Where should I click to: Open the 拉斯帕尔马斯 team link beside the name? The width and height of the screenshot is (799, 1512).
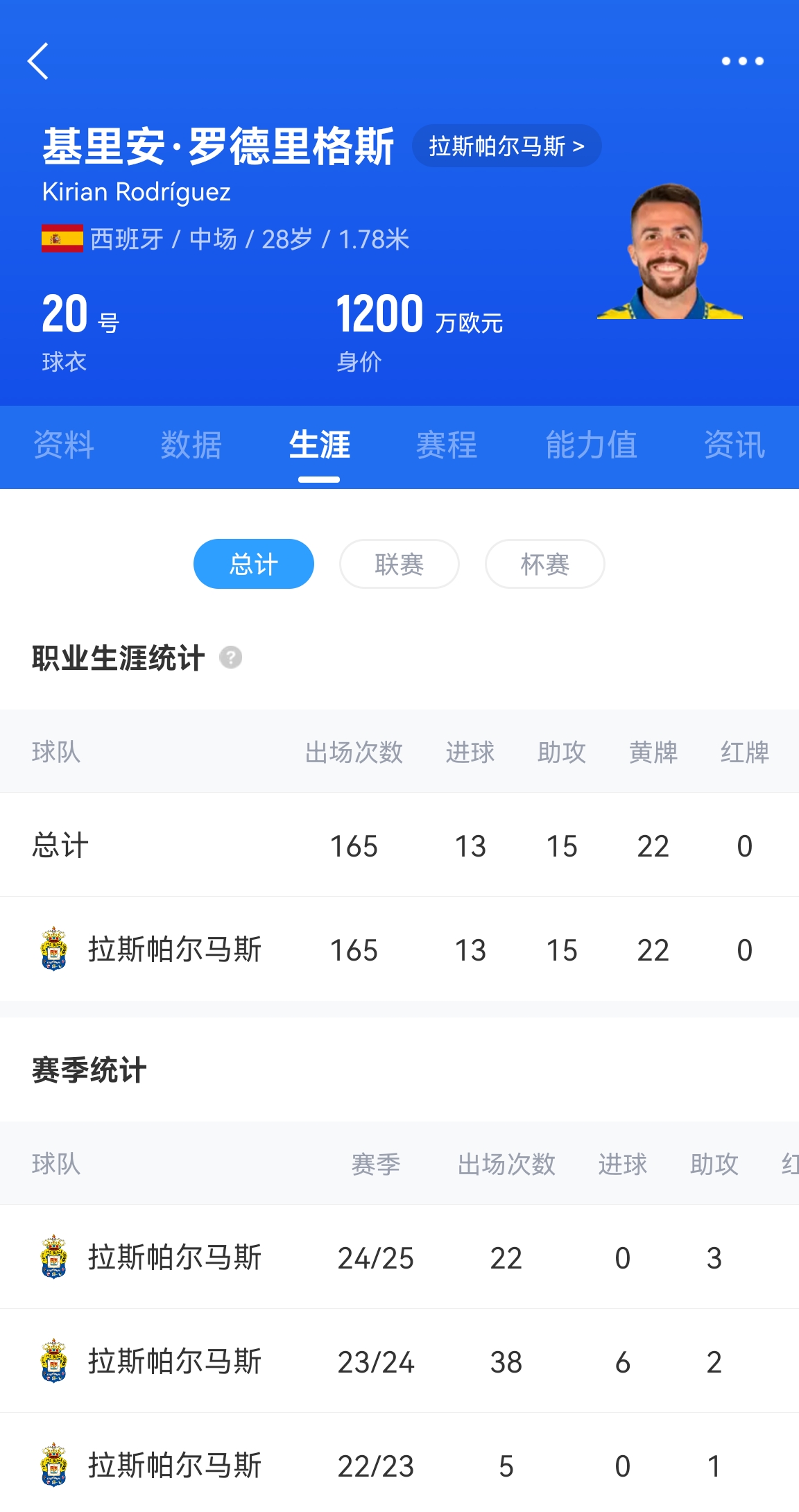pos(506,146)
